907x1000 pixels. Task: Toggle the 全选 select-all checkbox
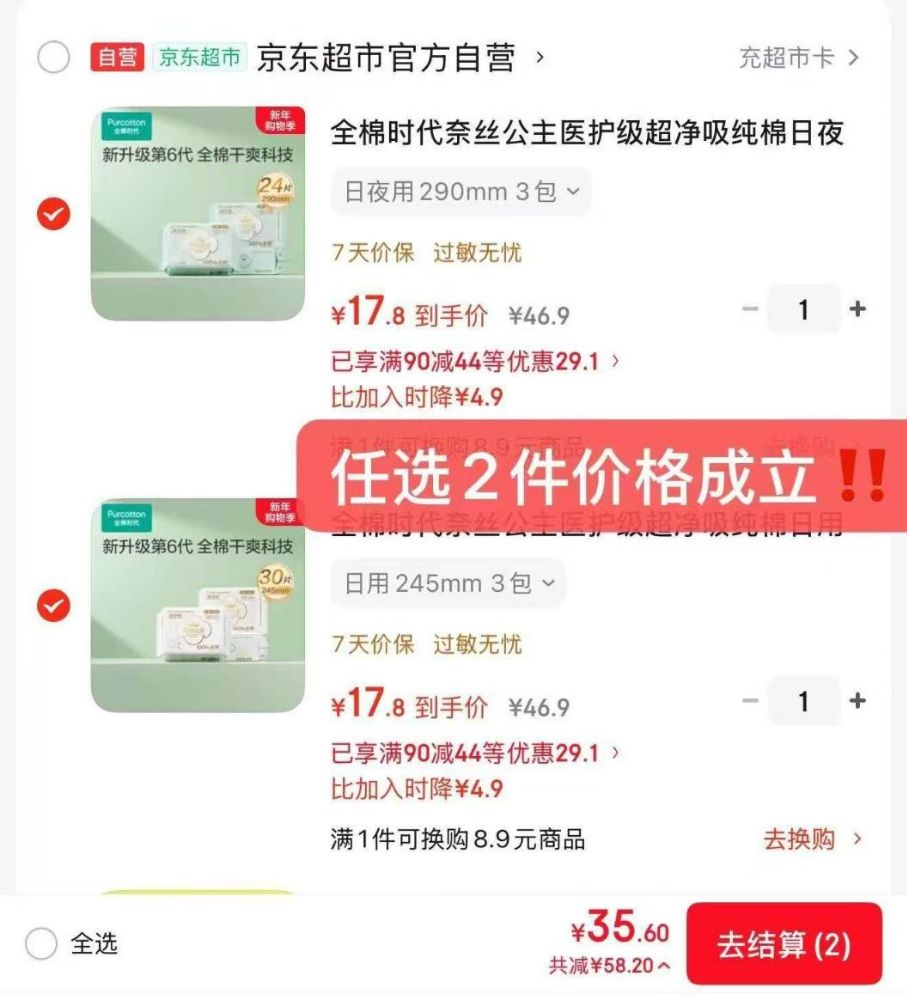[x=42, y=943]
